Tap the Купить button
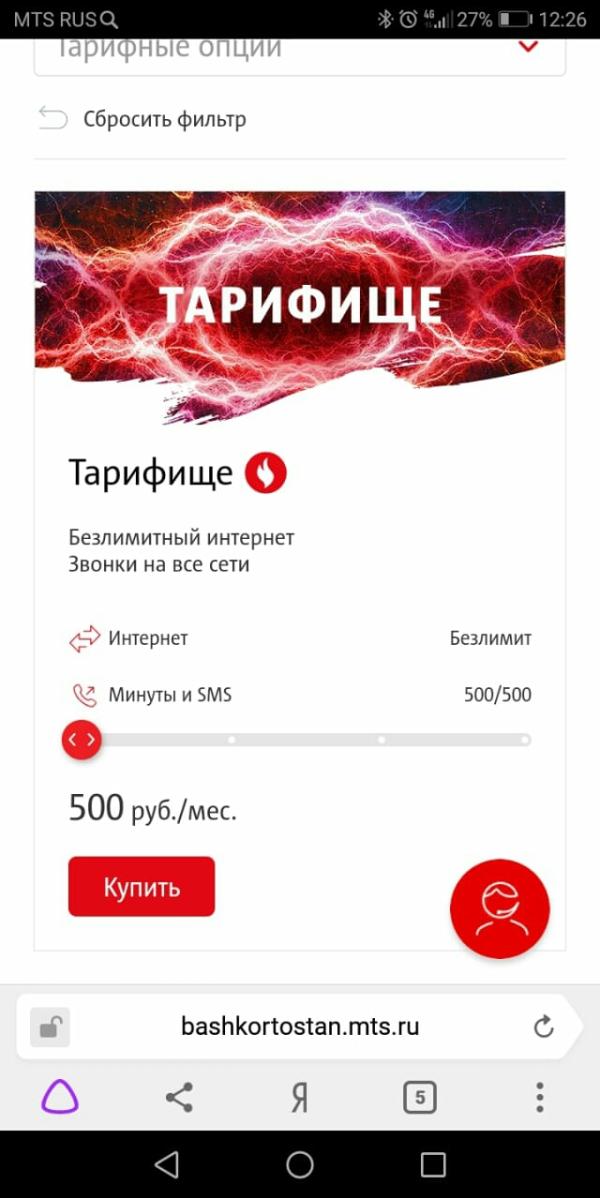 [x=141, y=886]
